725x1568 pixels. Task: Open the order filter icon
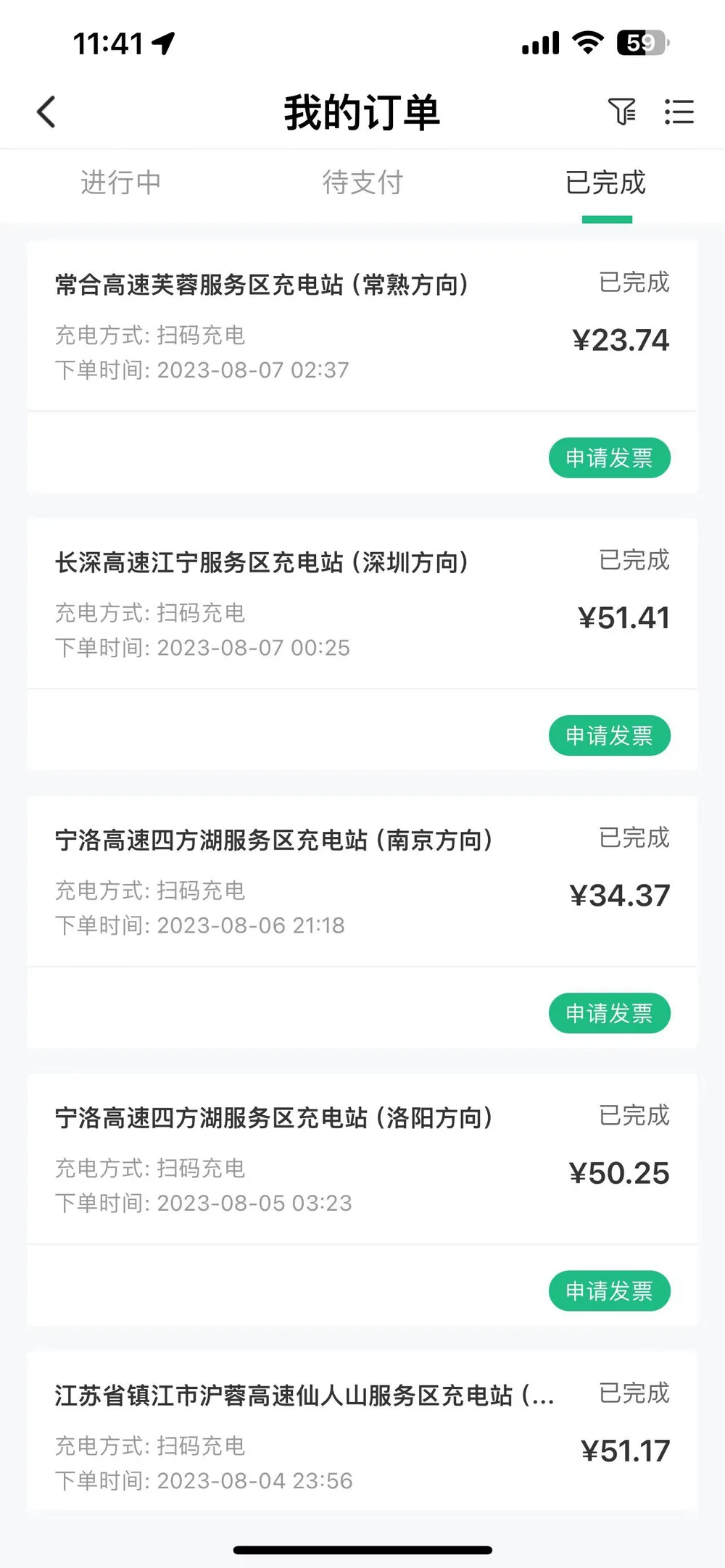pyautogui.click(x=621, y=112)
